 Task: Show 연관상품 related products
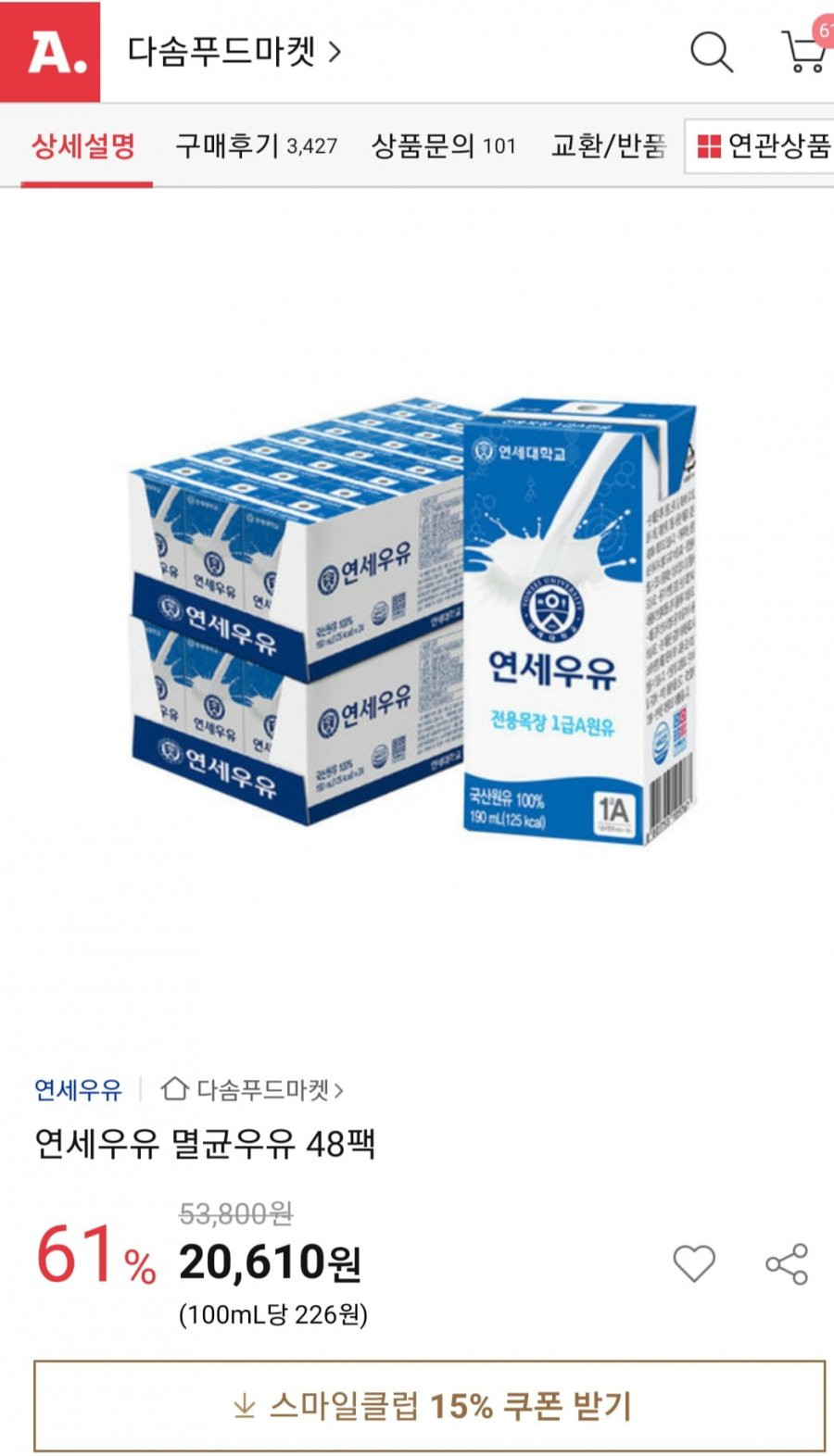(762, 145)
